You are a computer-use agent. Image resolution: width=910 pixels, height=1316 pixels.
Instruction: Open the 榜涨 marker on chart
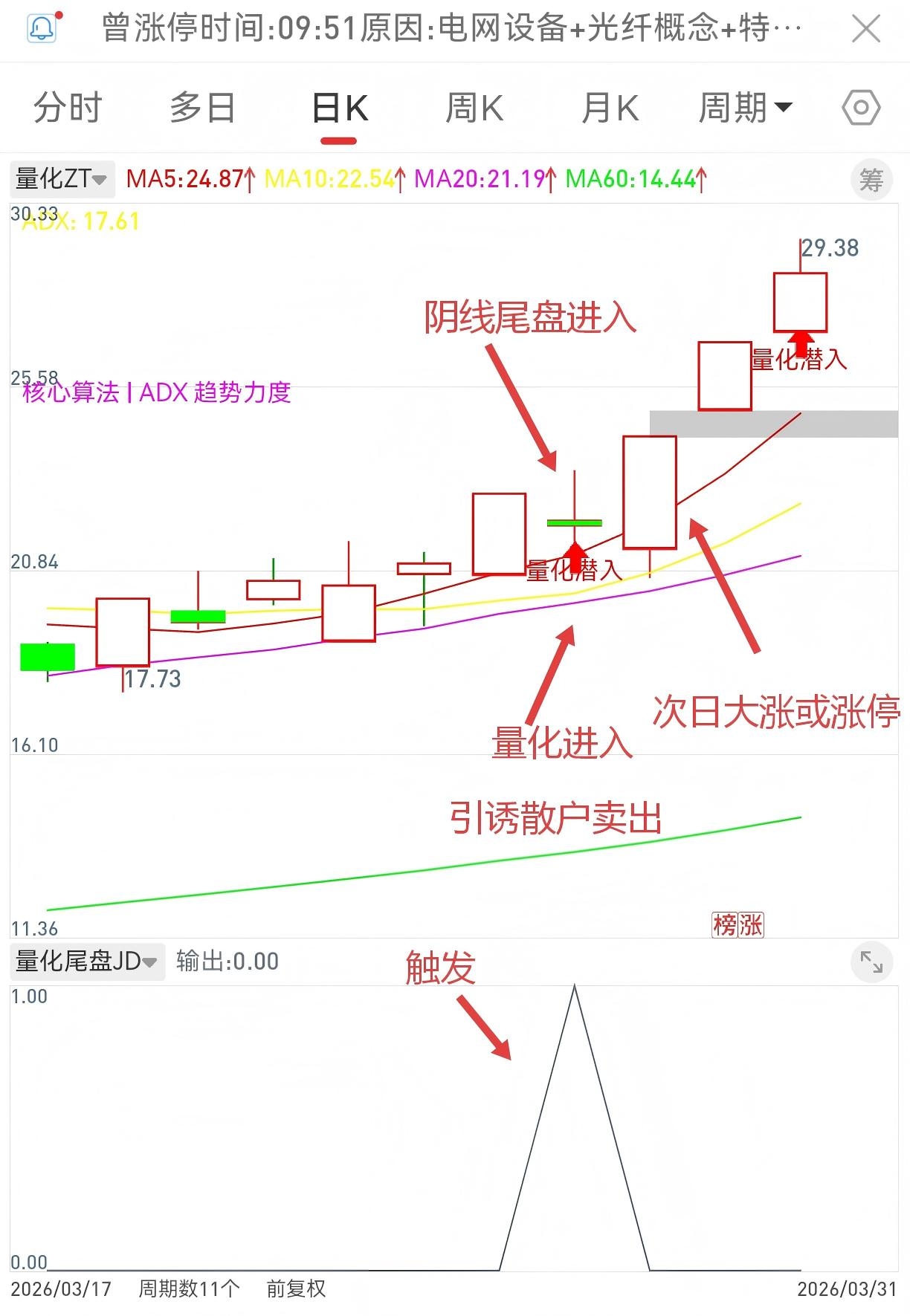point(738,924)
